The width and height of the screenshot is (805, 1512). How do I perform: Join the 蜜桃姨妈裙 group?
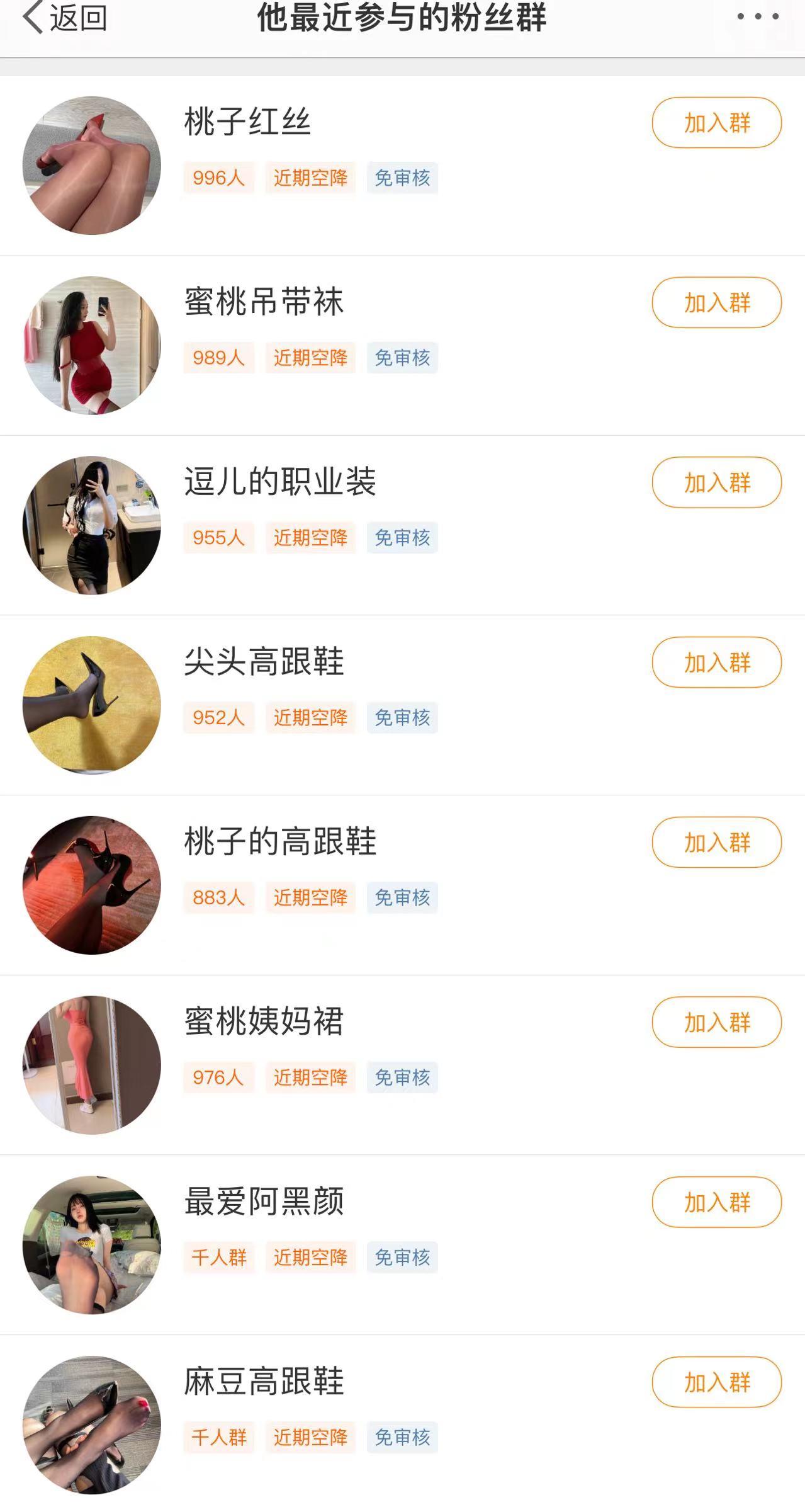coord(716,1023)
